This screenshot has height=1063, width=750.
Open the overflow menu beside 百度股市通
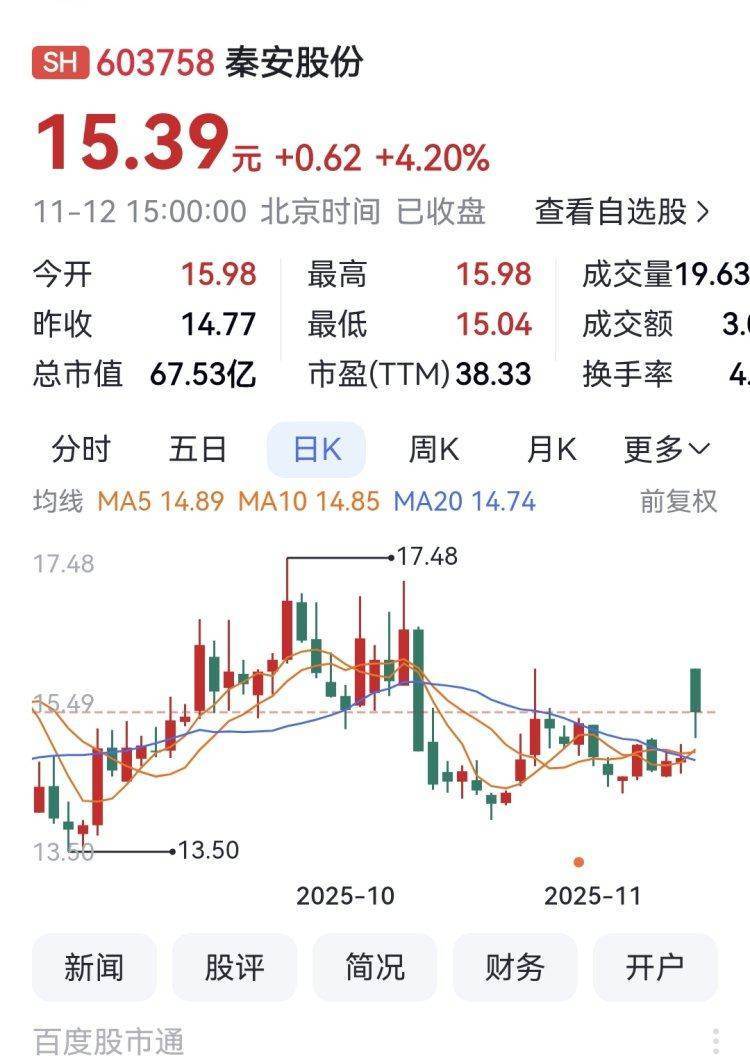pyautogui.click(x=716, y=1042)
